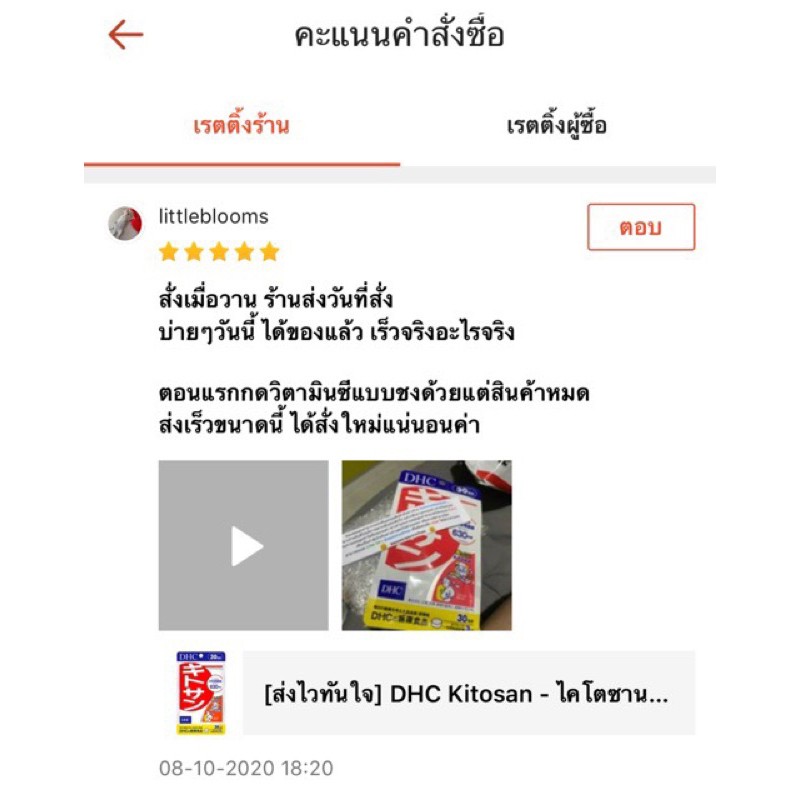Tap ตอบ to reply to littleblooms
800x800 pixels.
pyautogui.click(x=641, y=227)
